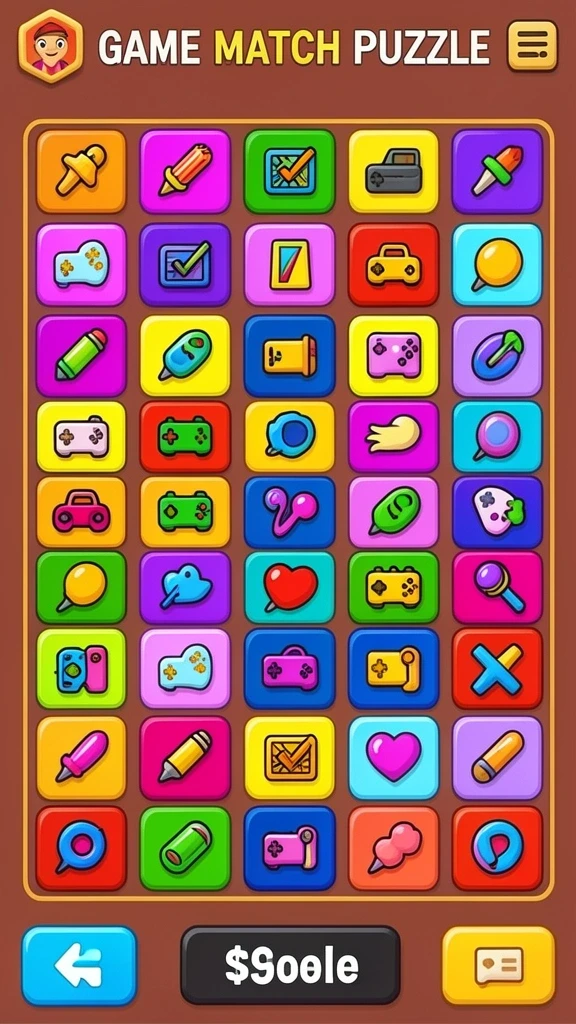Tap the black $Soole button

(x=291, y=965)
